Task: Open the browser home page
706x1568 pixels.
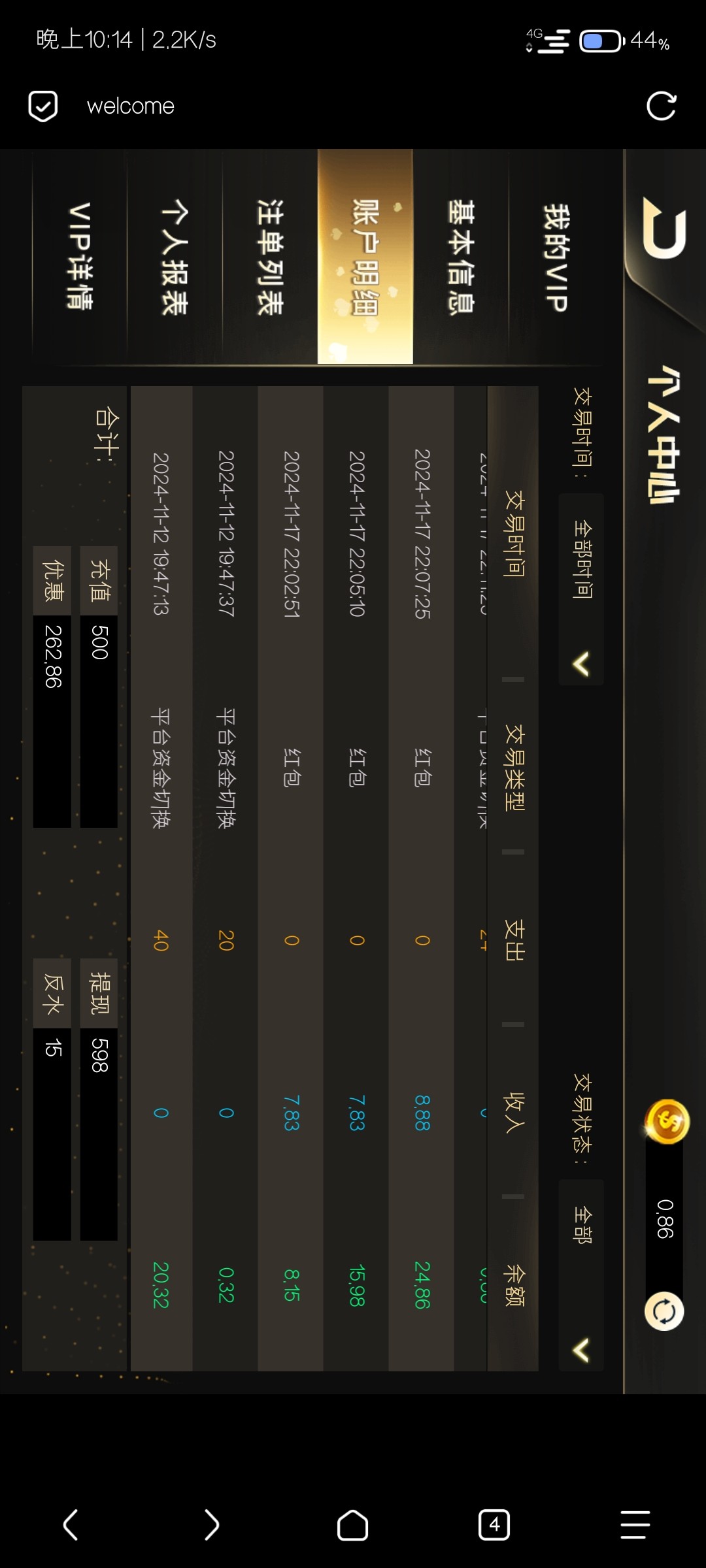Action: [352, 1525]
